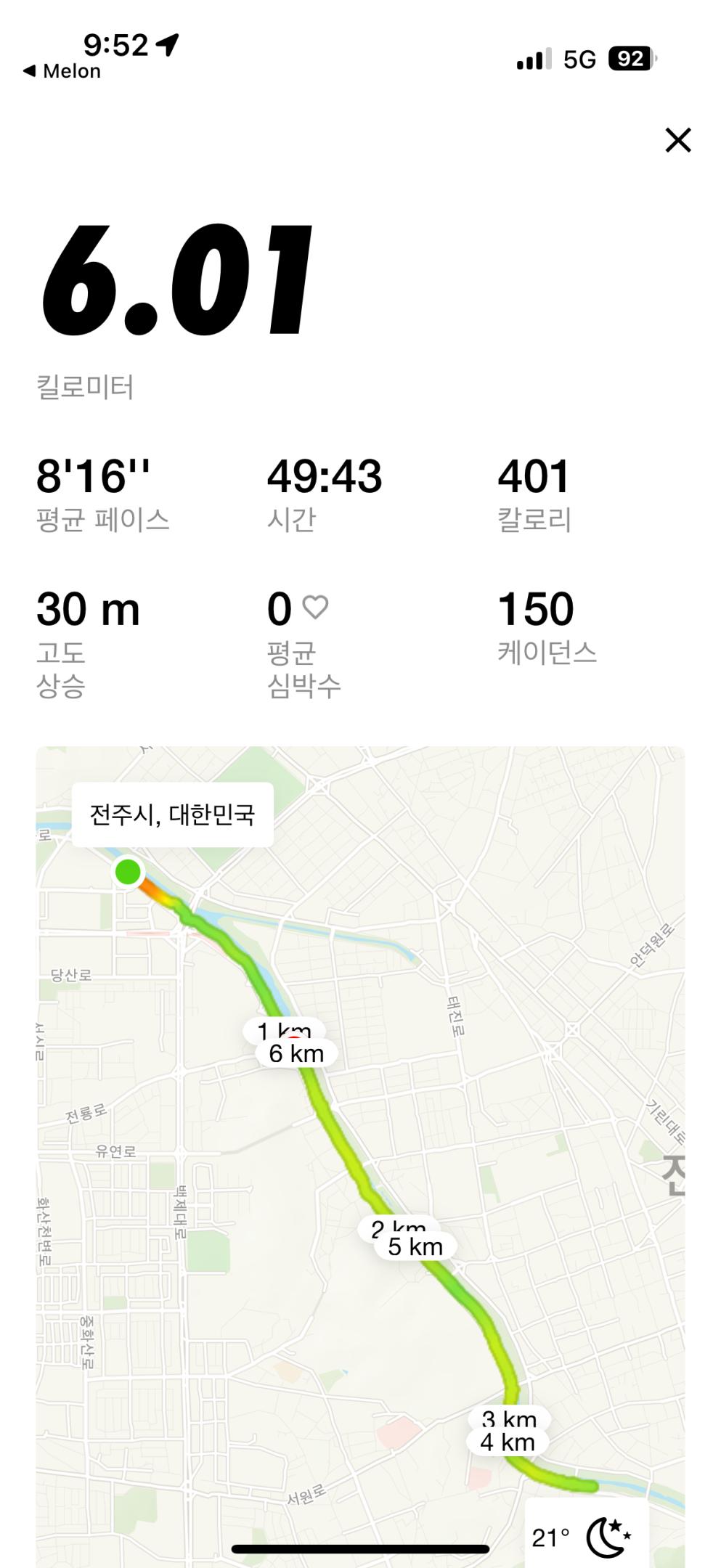Return to the Melon app

click(62, 71)
